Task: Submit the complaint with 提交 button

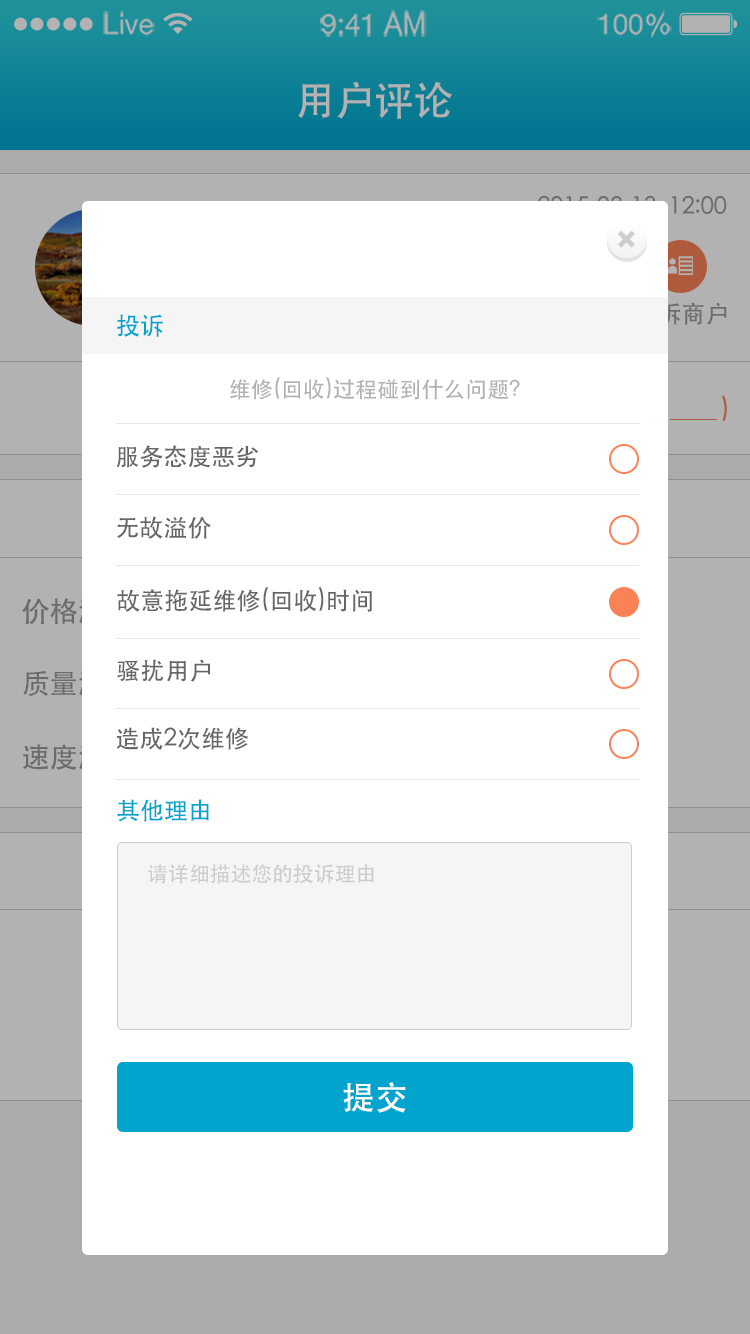Action: [374, 1097]
